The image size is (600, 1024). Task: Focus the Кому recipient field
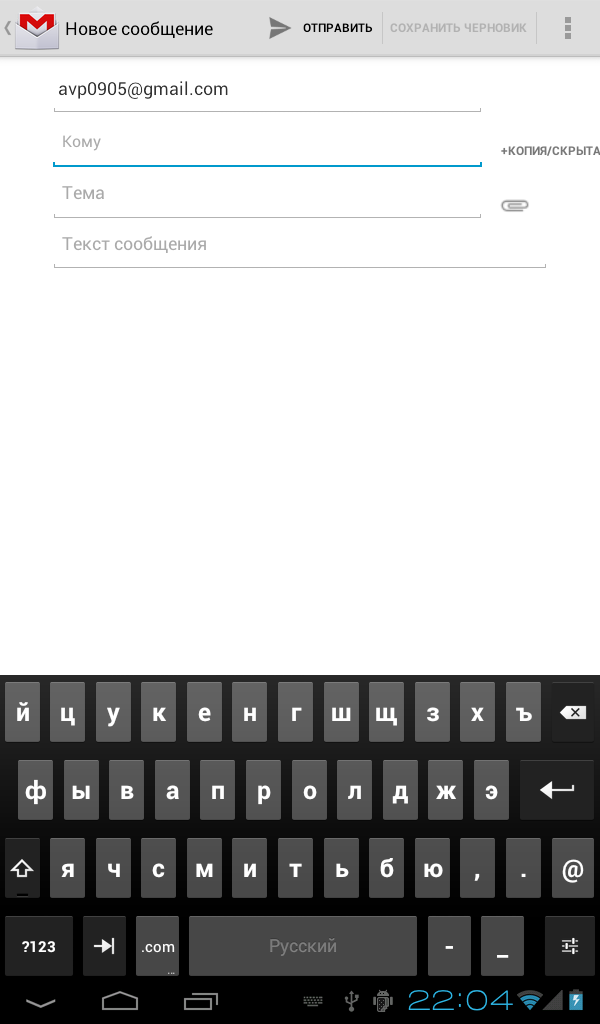click(267, 143)
